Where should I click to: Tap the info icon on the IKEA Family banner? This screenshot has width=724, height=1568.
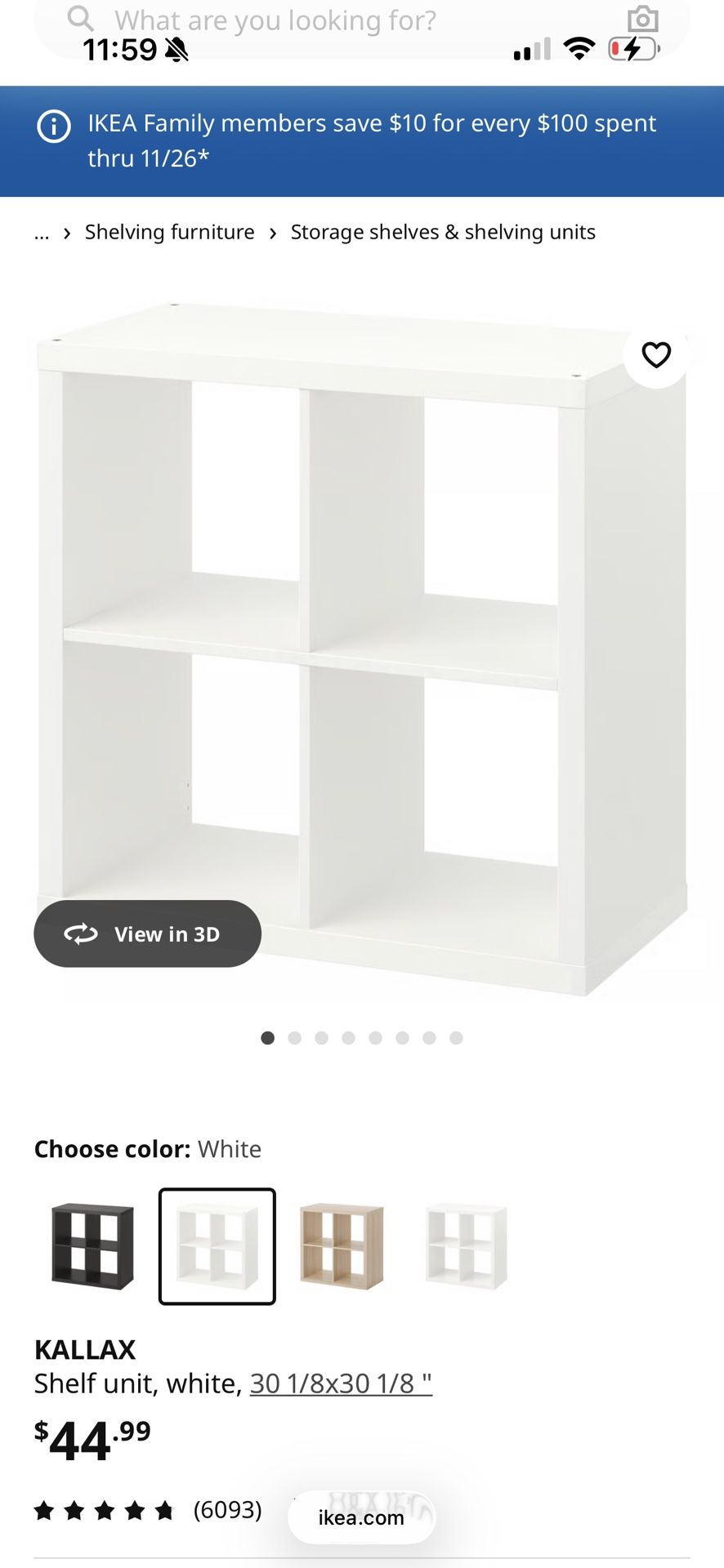click(53, 127)
